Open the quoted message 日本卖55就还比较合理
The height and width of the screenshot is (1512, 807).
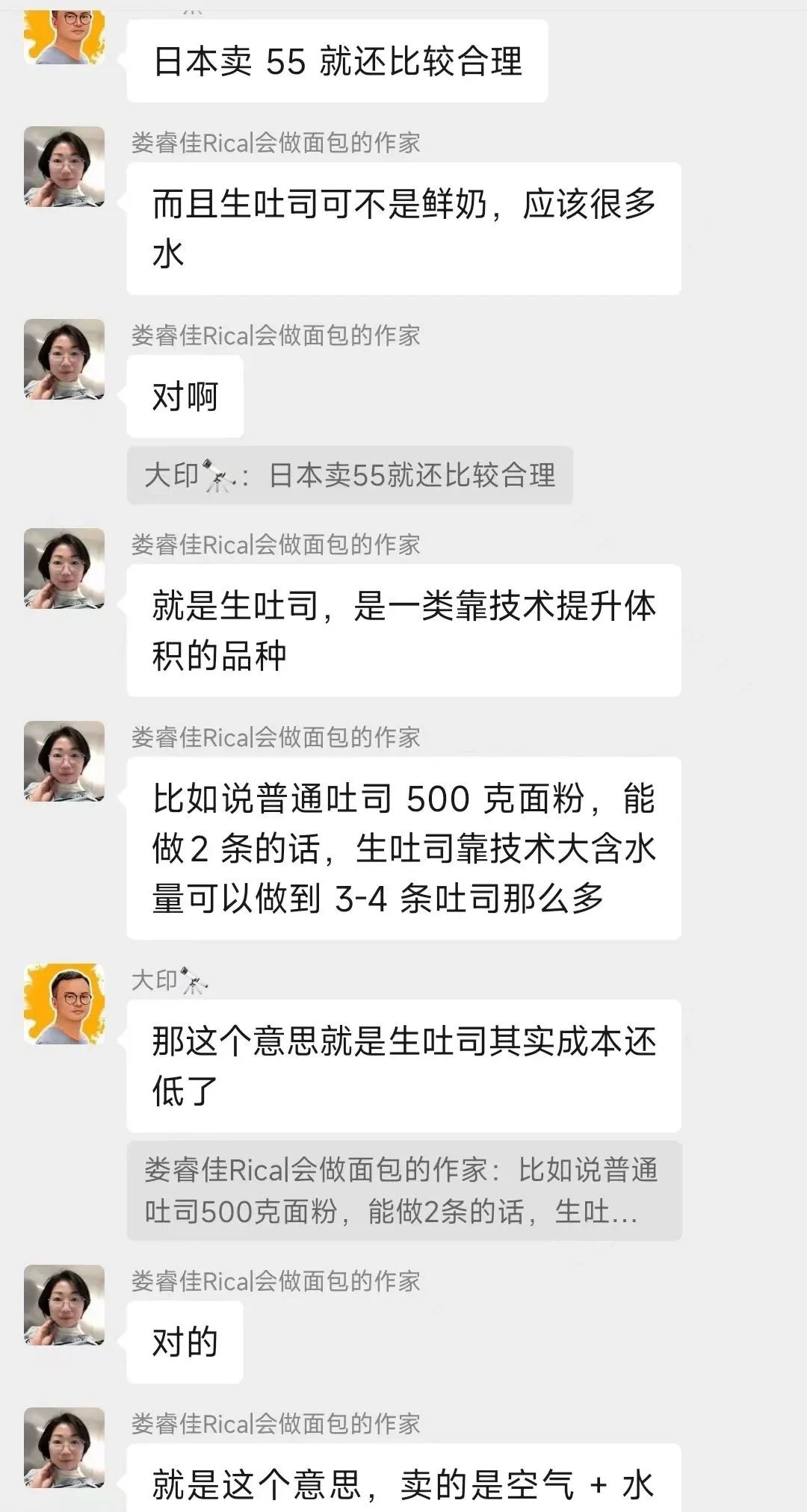pyautogui.click(x=350, y=475)
